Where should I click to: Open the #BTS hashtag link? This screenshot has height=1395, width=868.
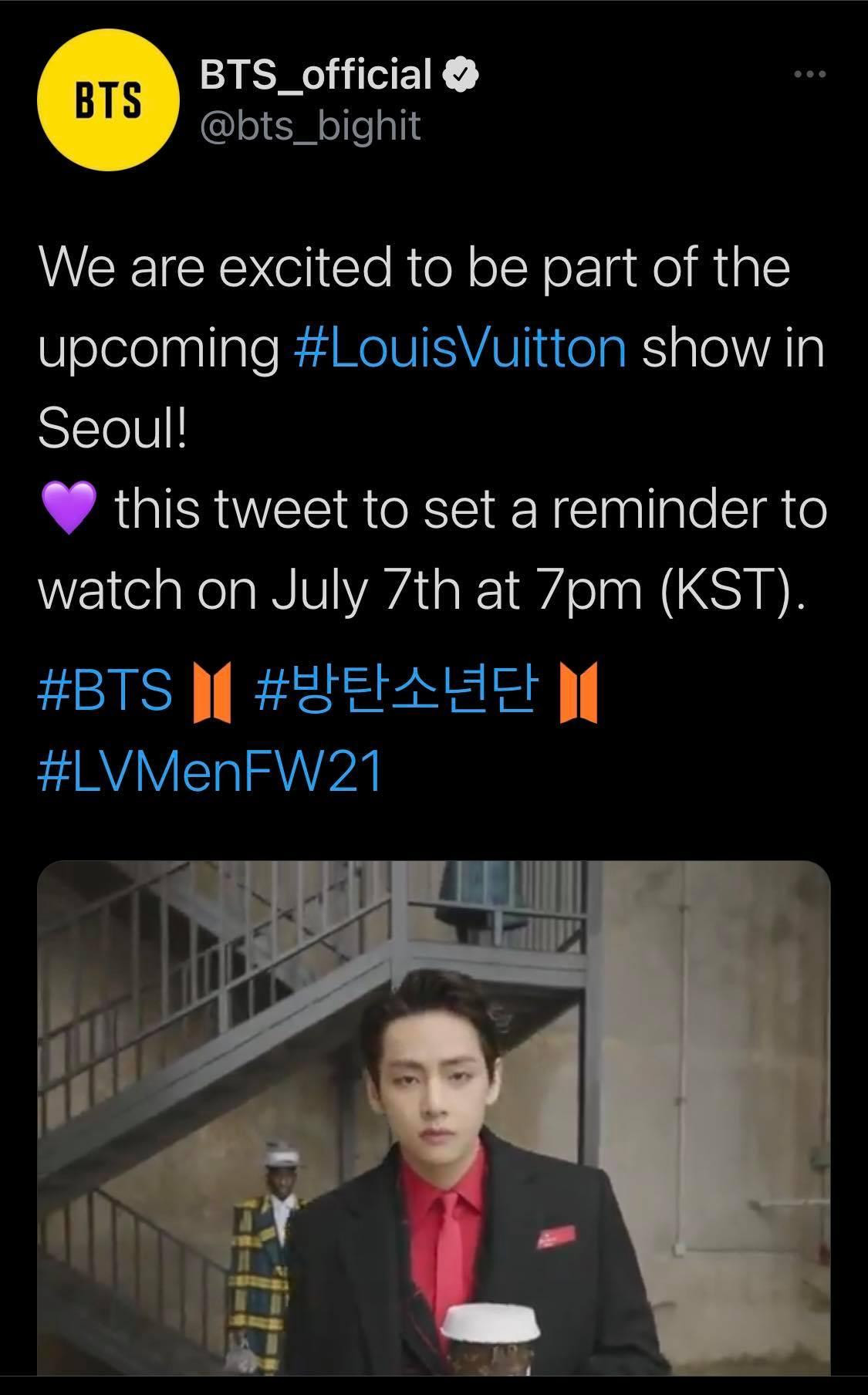click(105, 689)
